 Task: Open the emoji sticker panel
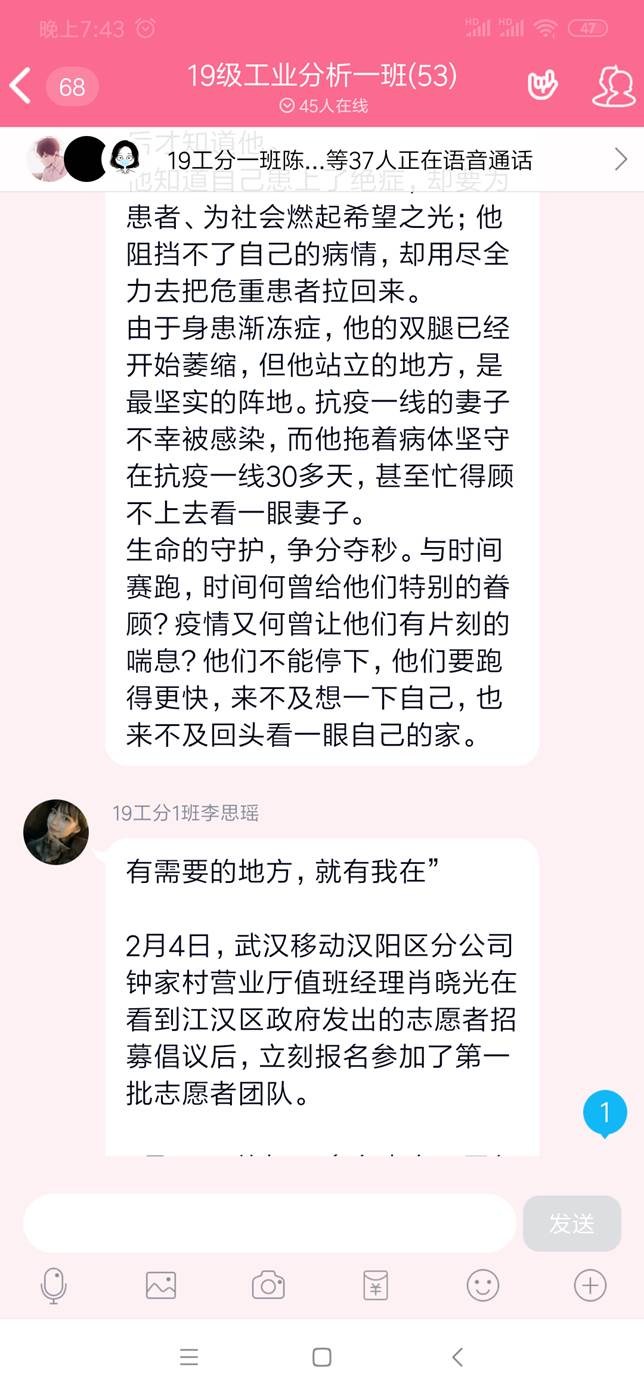point(482,1285)
